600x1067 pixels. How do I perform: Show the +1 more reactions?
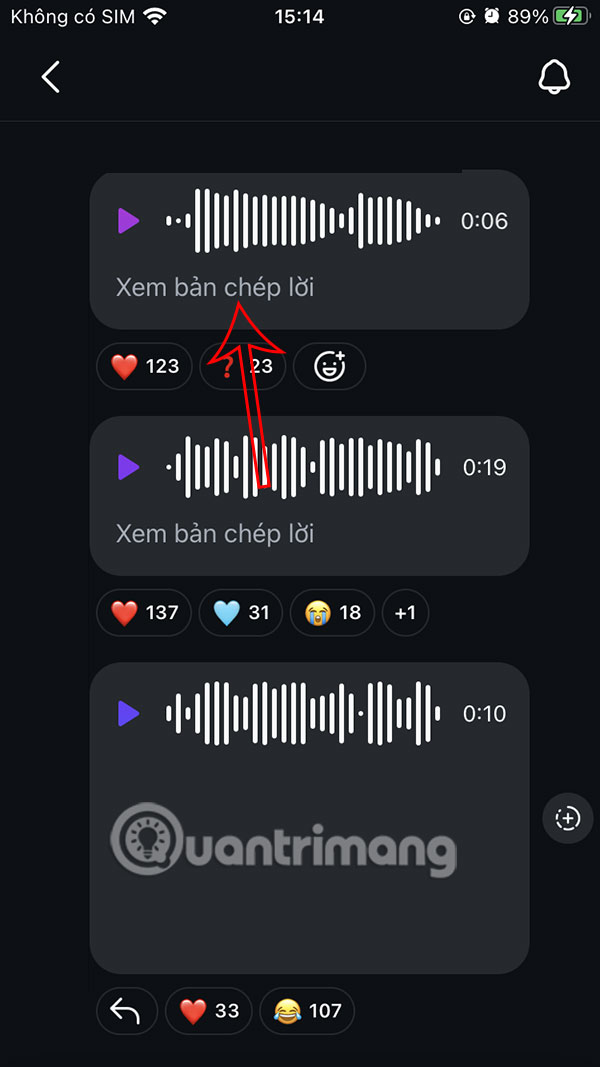click(405, 613)
